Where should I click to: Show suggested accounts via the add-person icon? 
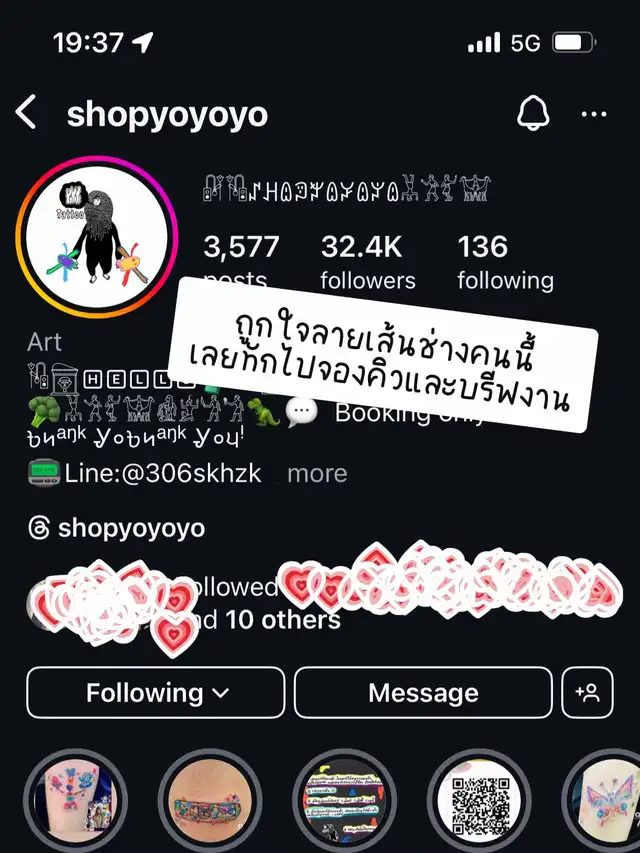[587, 693]
